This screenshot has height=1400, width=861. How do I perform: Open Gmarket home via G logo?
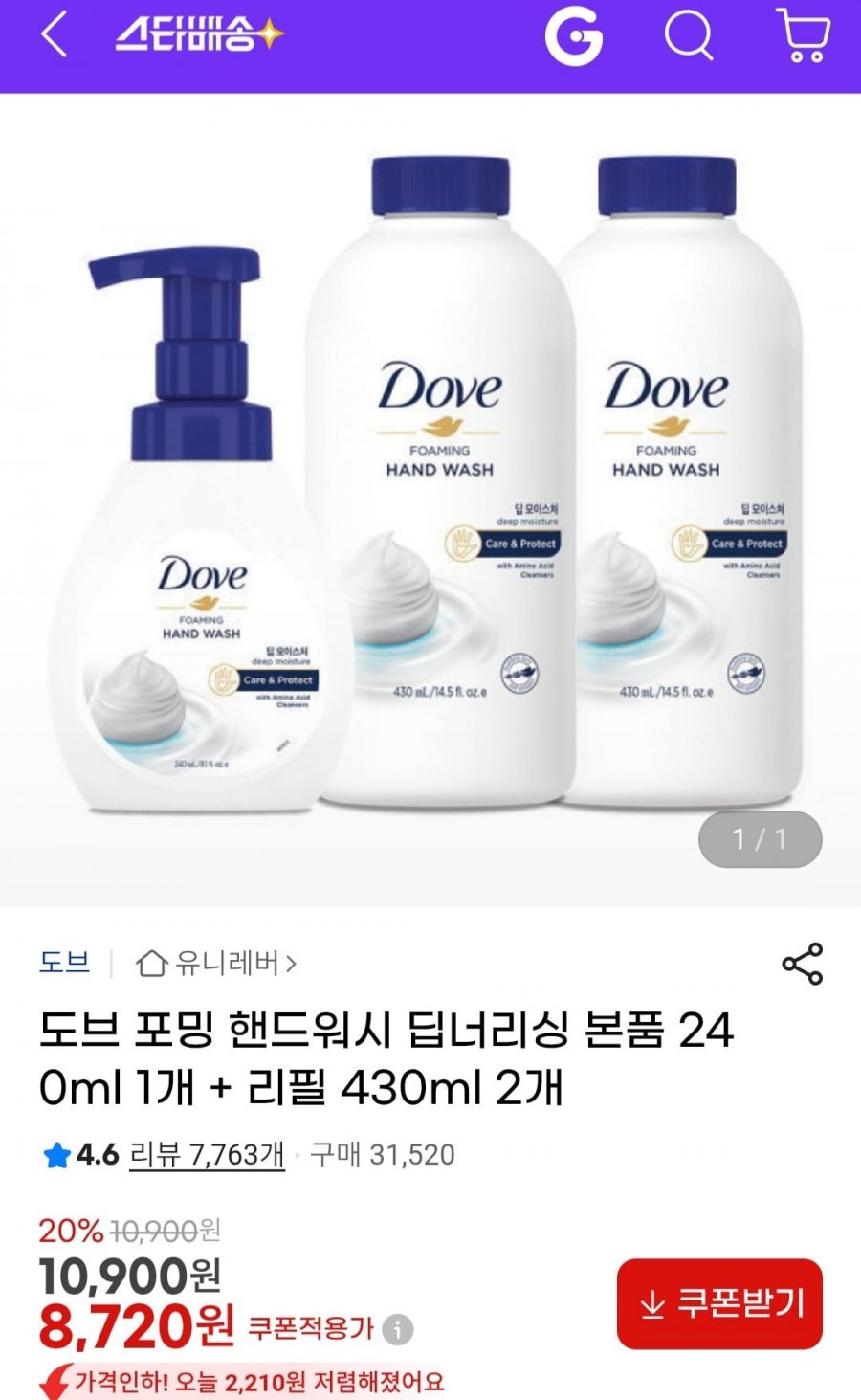pyautogui.click(x=573, y=37)
